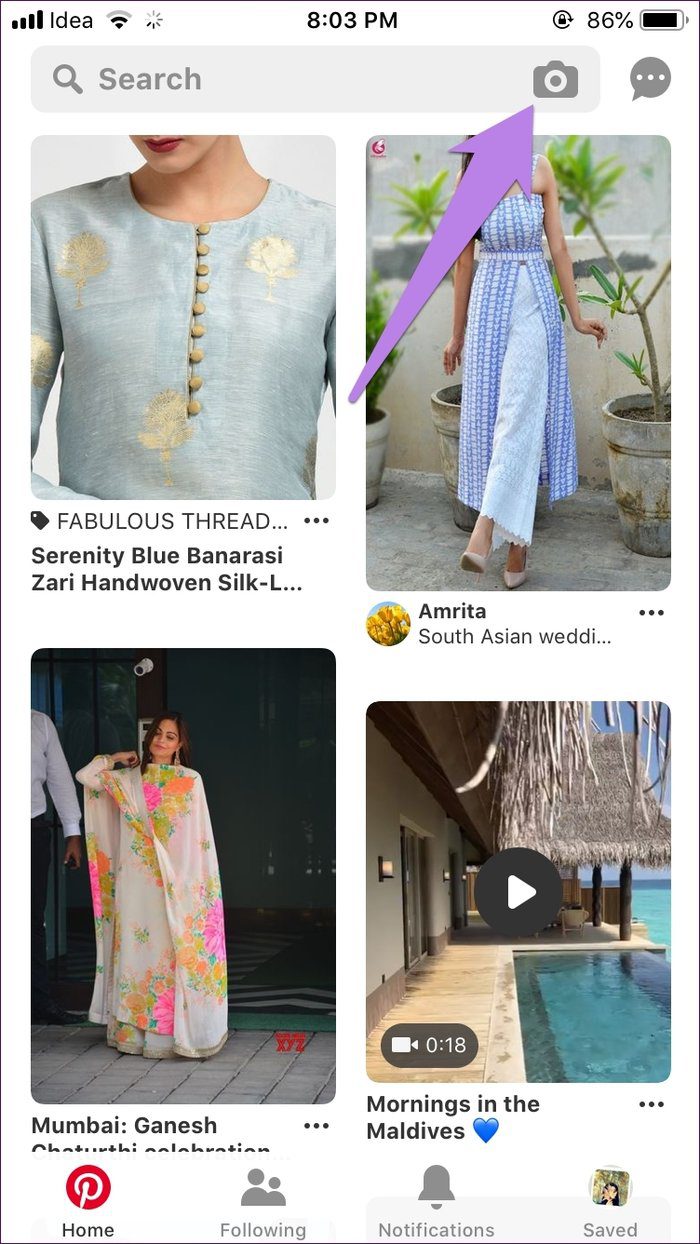Viewport: 700px width, 1244px height.
Task: View Amrita's profile avatar
Action: click(388, 623)
